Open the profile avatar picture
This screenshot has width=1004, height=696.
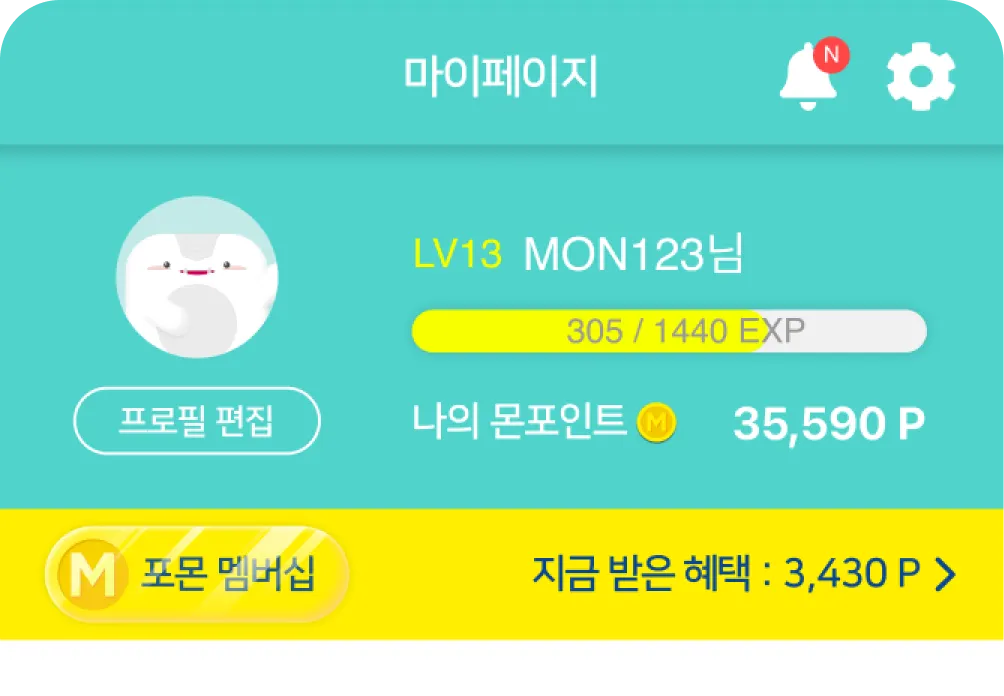[197, 277]
